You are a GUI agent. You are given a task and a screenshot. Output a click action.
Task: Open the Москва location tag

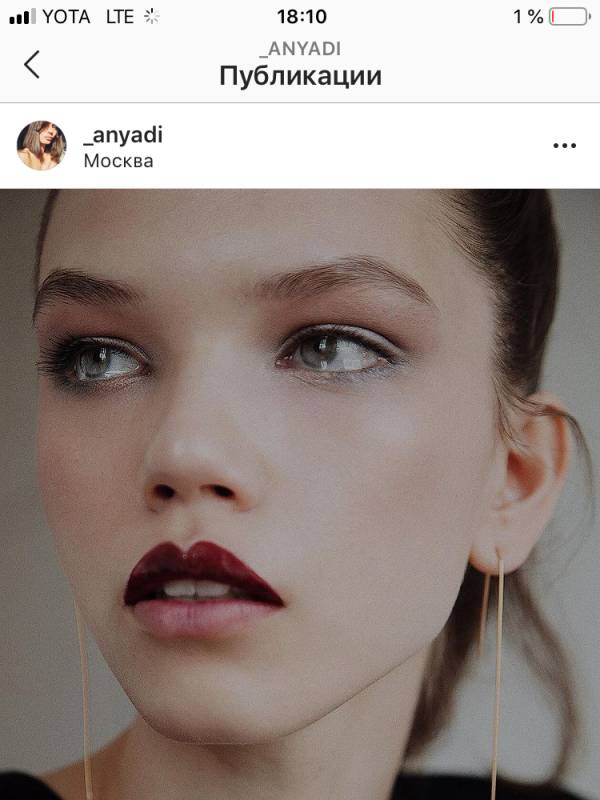click(x=118, y=160)
